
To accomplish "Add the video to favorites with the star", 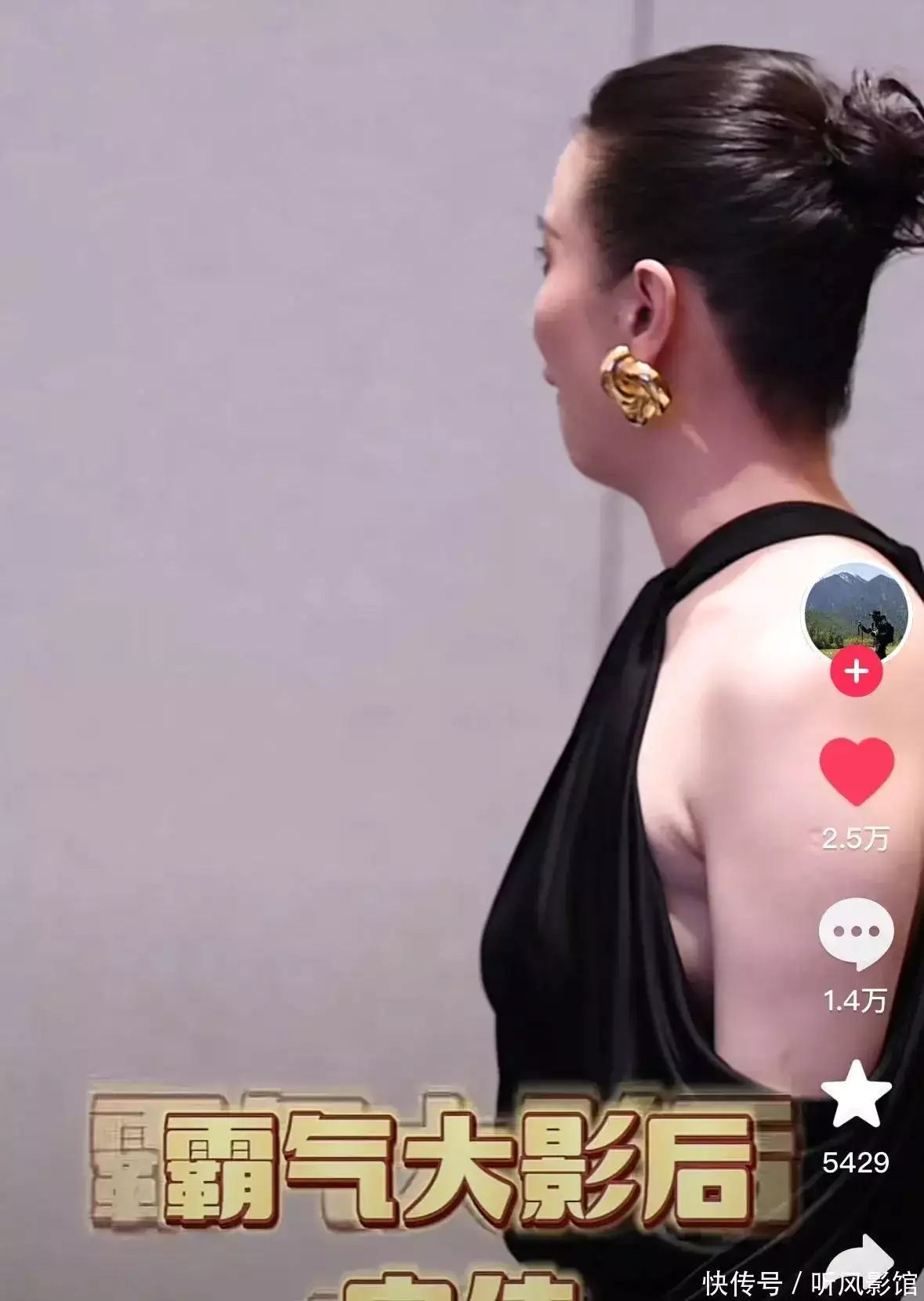I will click(856, 1095).
